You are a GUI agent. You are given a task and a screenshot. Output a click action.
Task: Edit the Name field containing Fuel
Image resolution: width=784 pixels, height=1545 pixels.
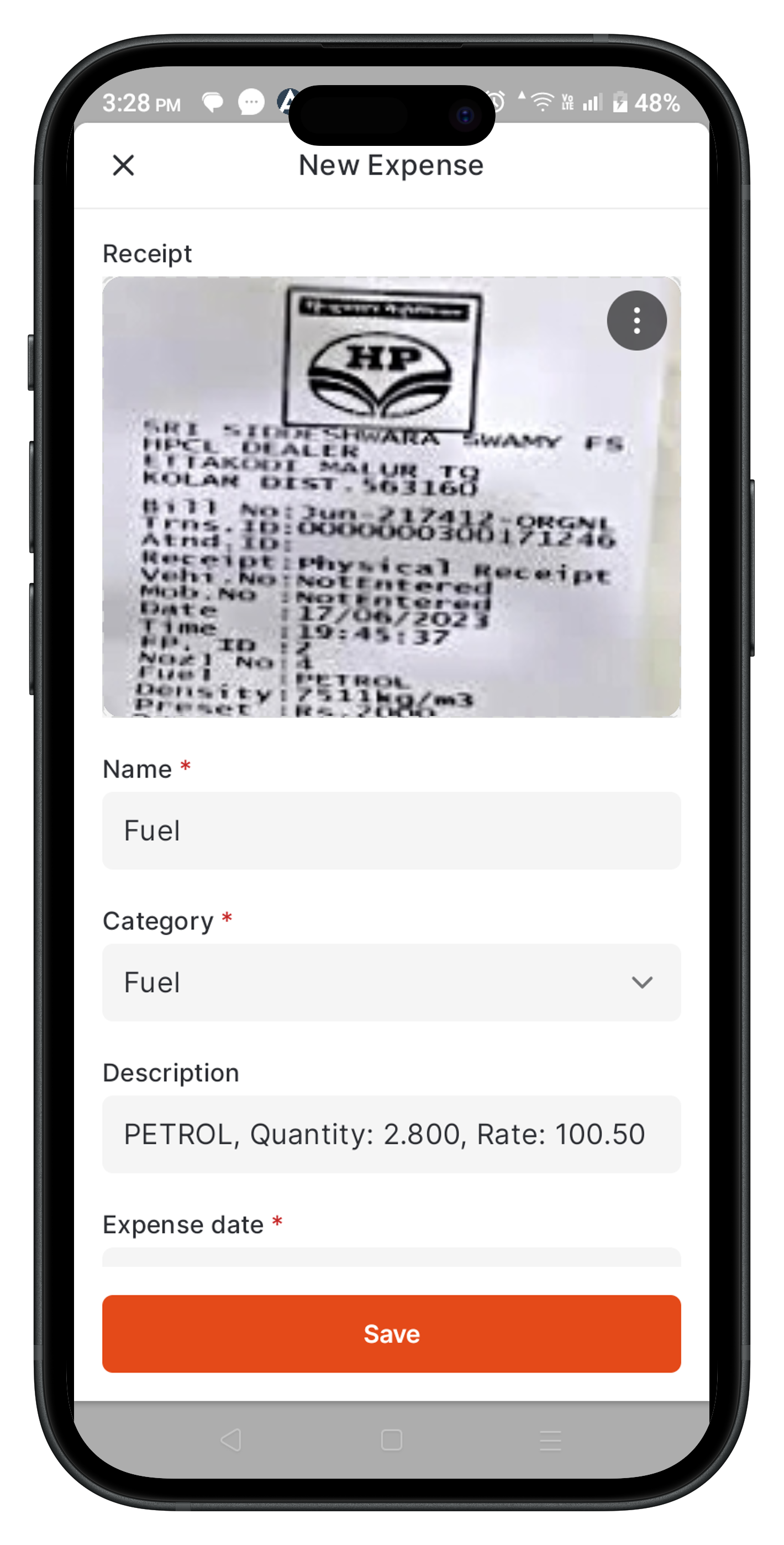(391, 831)
